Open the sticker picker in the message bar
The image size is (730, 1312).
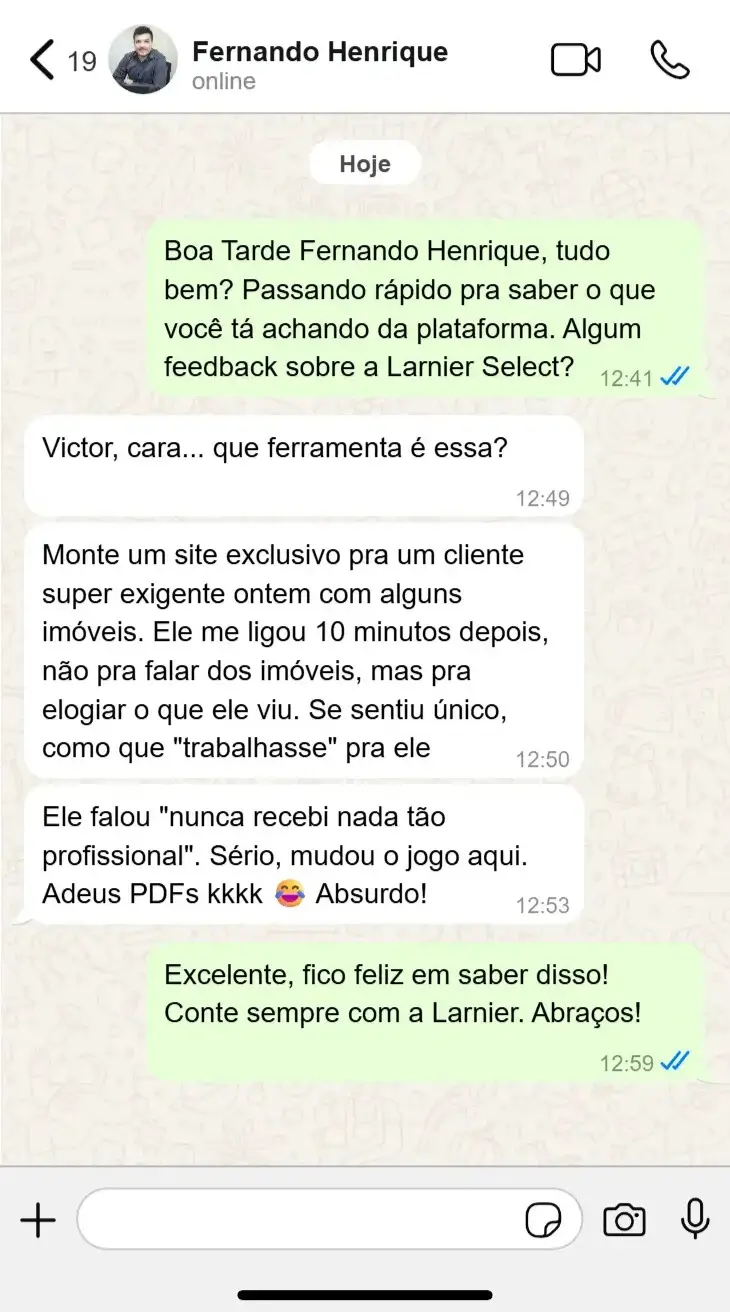coord(541,1220)
